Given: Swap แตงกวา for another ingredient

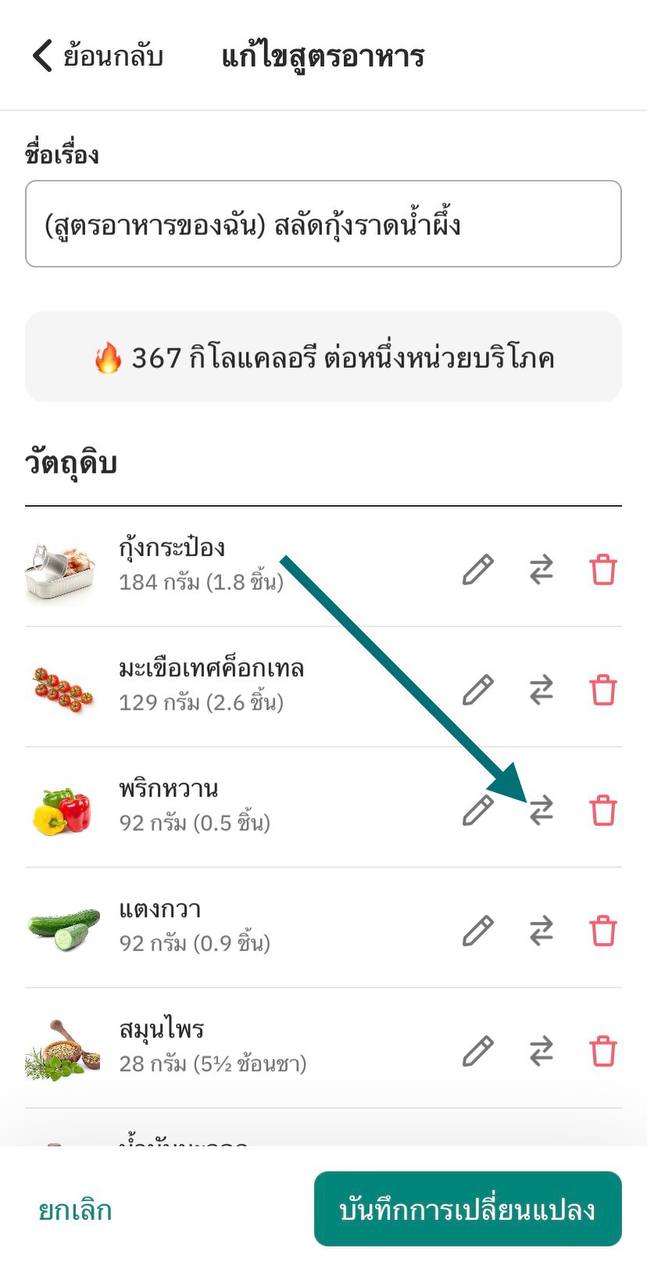Looking at the screenshot, I should coord(541,931).
